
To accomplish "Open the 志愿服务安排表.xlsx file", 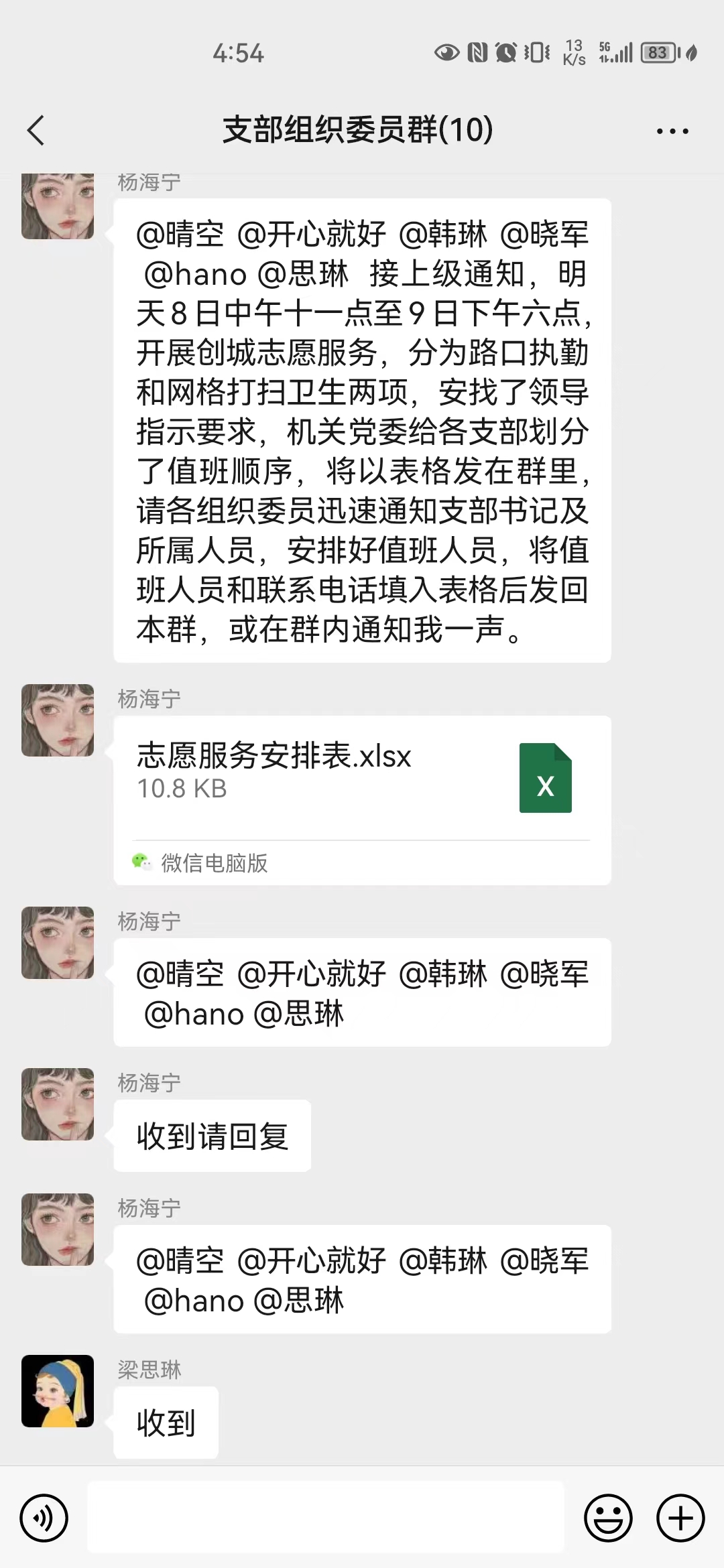I will (x=362, y=800).
